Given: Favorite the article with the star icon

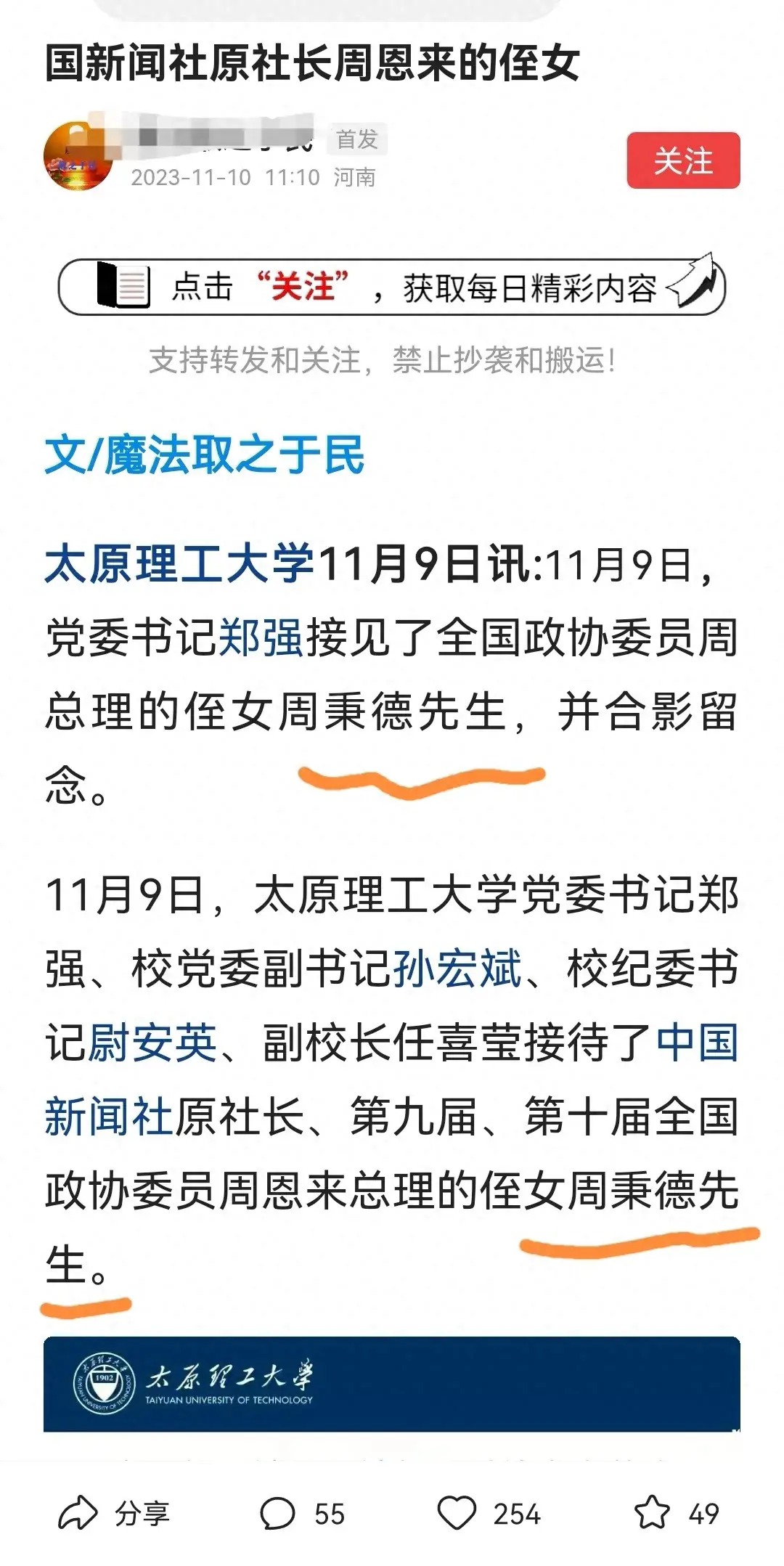Looking at the screenshot, I should click(x=677, y=1514).
